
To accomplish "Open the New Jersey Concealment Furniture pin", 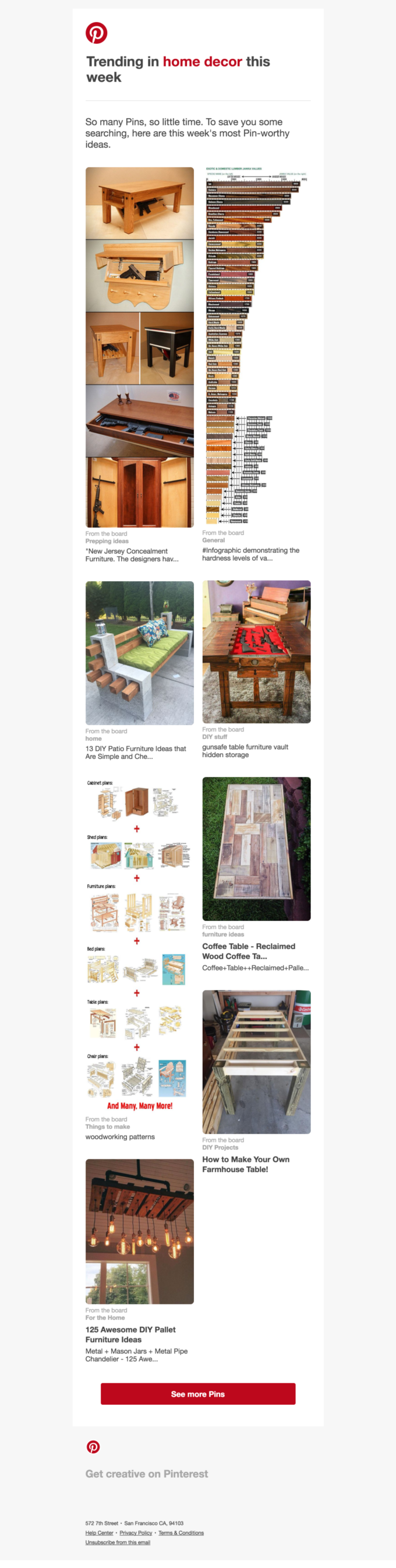I will click(x=139, y=347).
